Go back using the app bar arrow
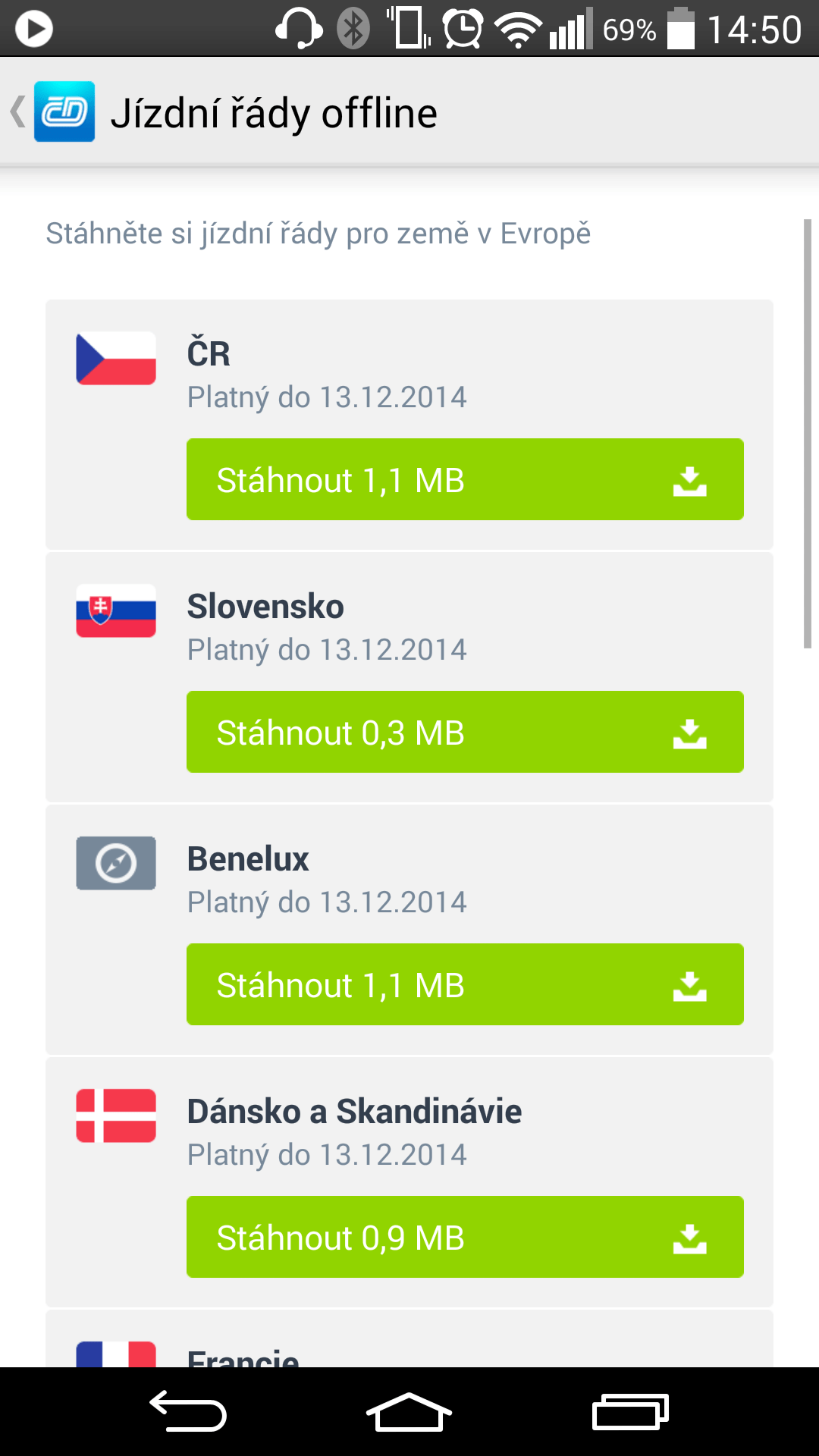819x1456 pixels. [18, 112]
